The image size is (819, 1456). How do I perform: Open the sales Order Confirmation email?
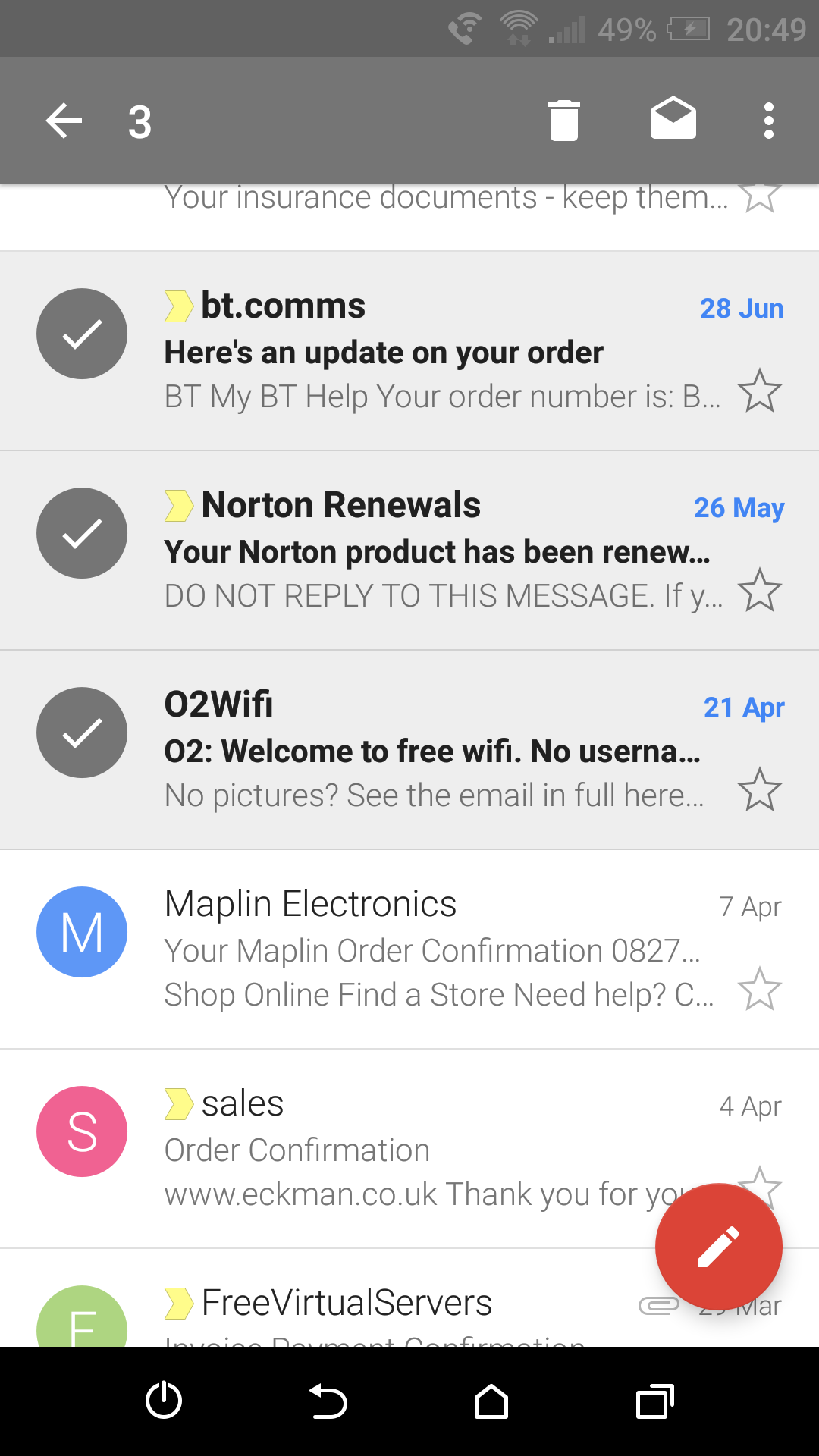409,1149
